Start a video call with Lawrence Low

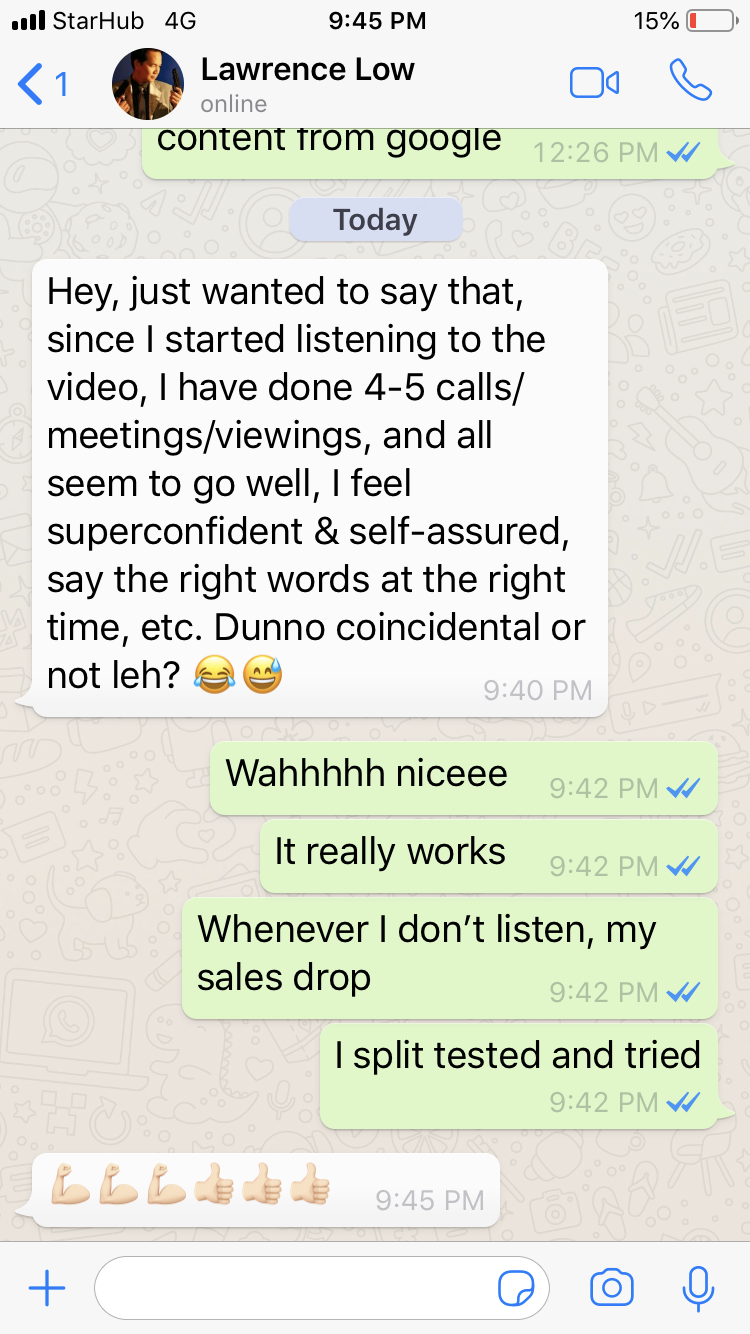point(594,83)
